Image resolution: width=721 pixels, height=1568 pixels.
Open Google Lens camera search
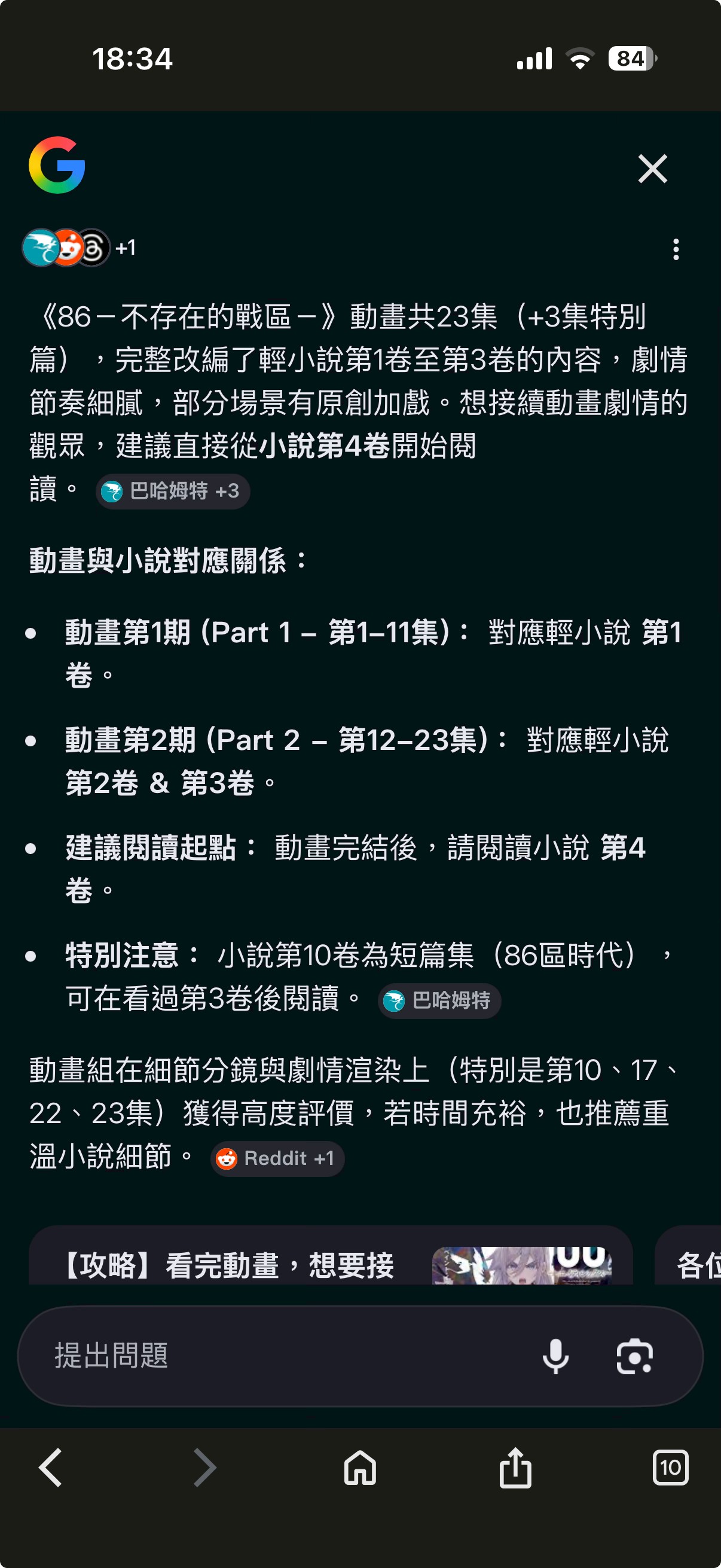click(634, 1356)
